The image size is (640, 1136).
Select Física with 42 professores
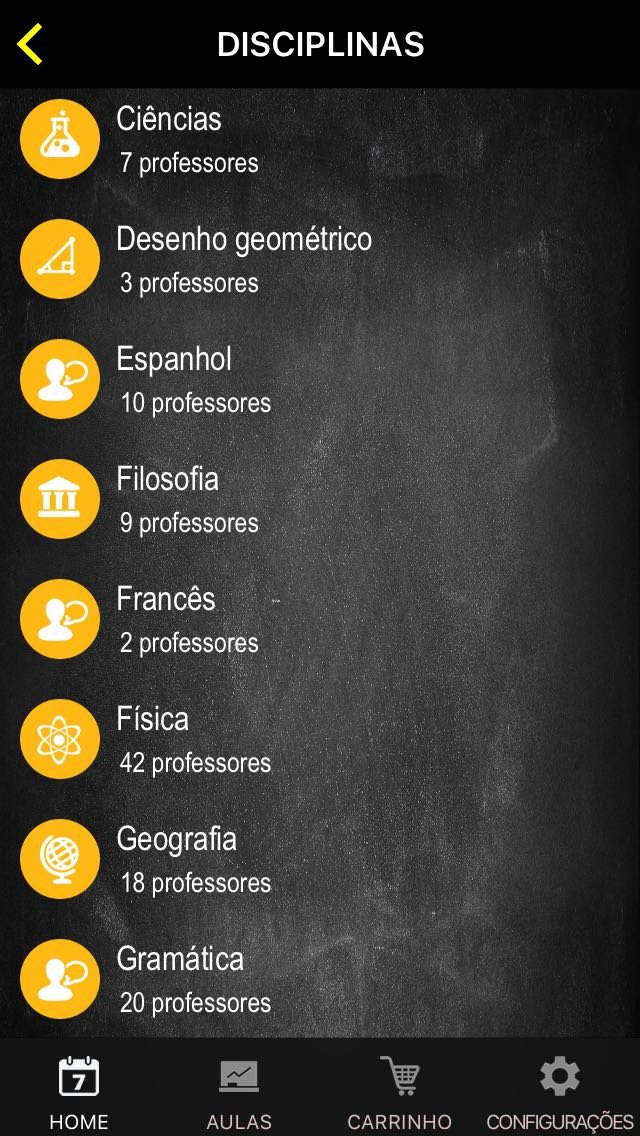pyautogui.click(x=320, y=739)
